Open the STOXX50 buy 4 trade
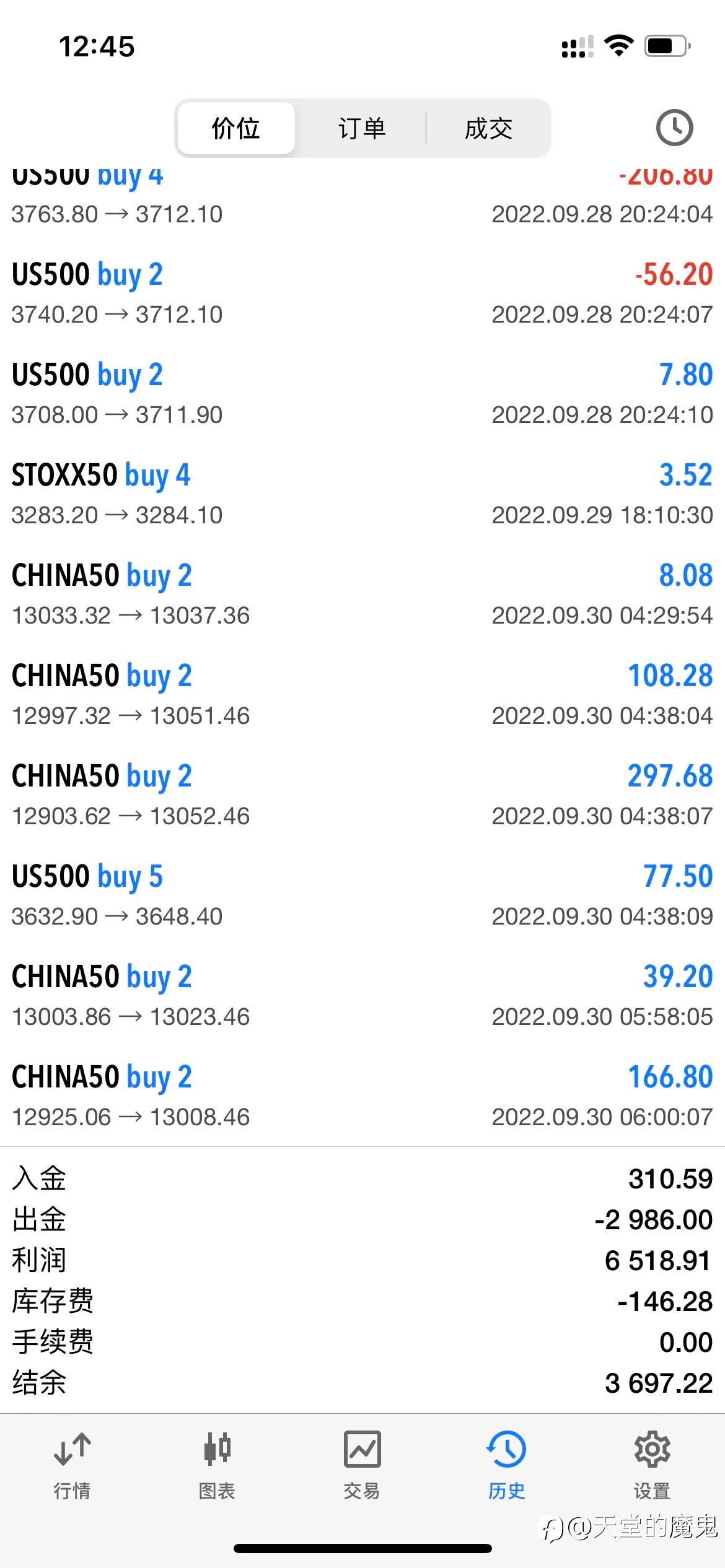Screen dimensions: 725x1568 (x=362, y=494)
